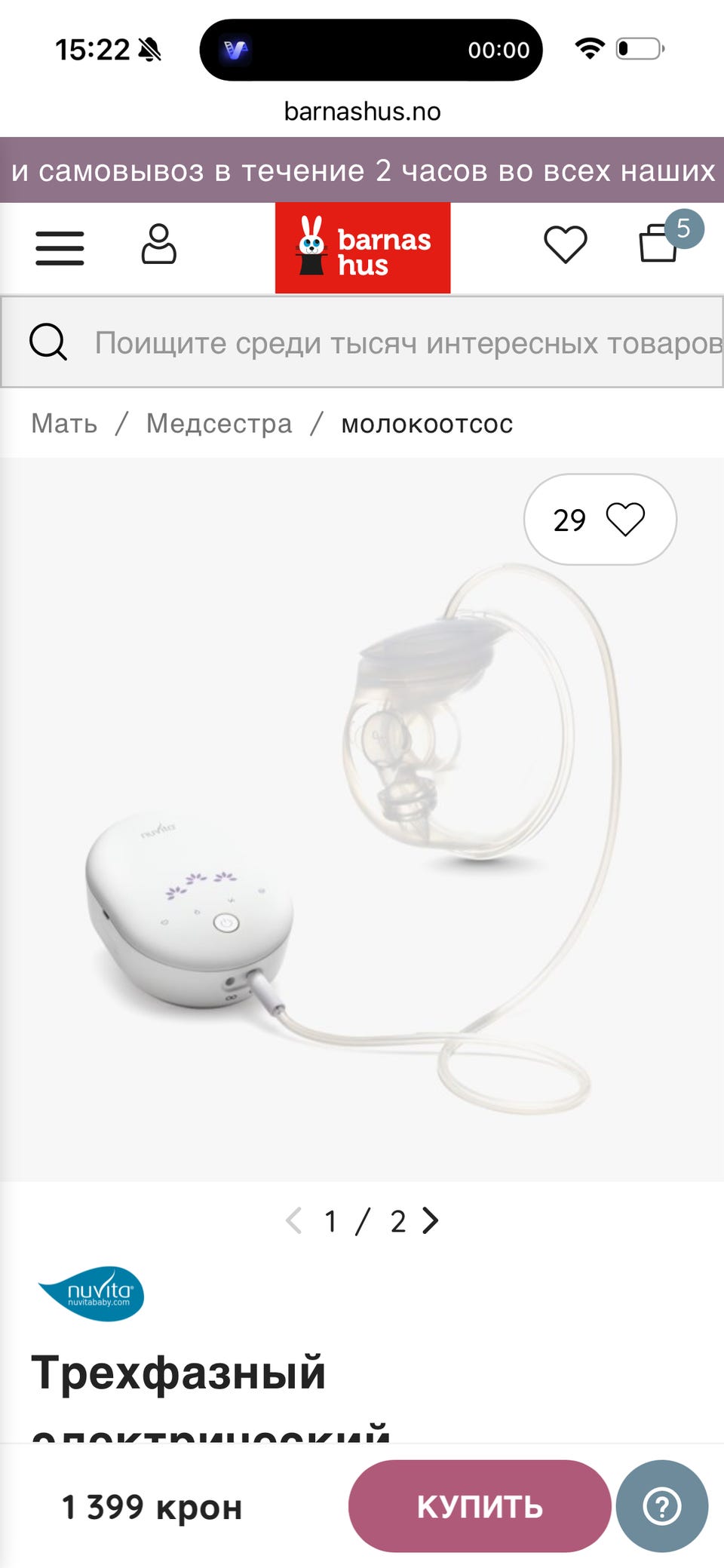This screenshot has width=724, height=1568.
Task: Open the Медсестра breadcrumb link
Action: point(219,424)
